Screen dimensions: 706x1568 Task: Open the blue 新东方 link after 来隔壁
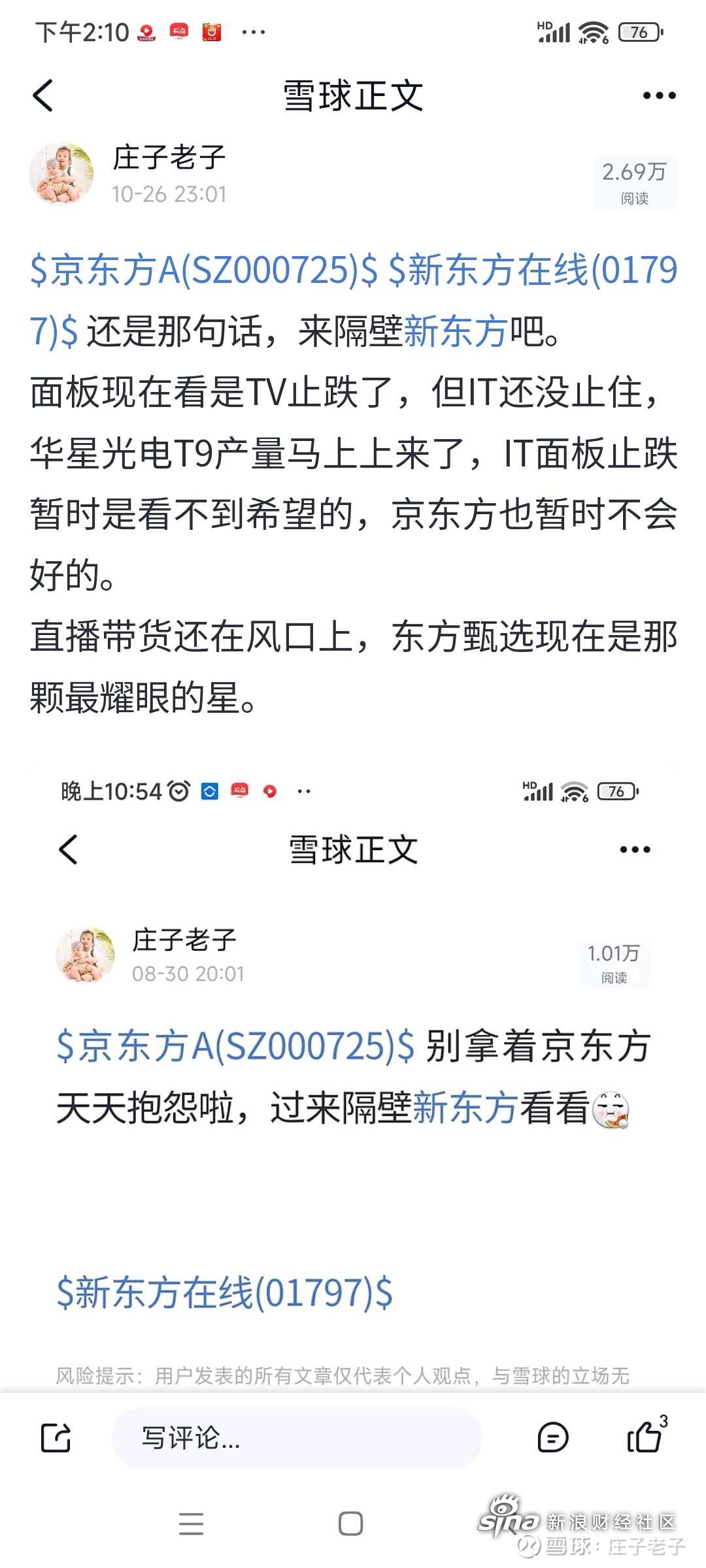pos(455,331)
